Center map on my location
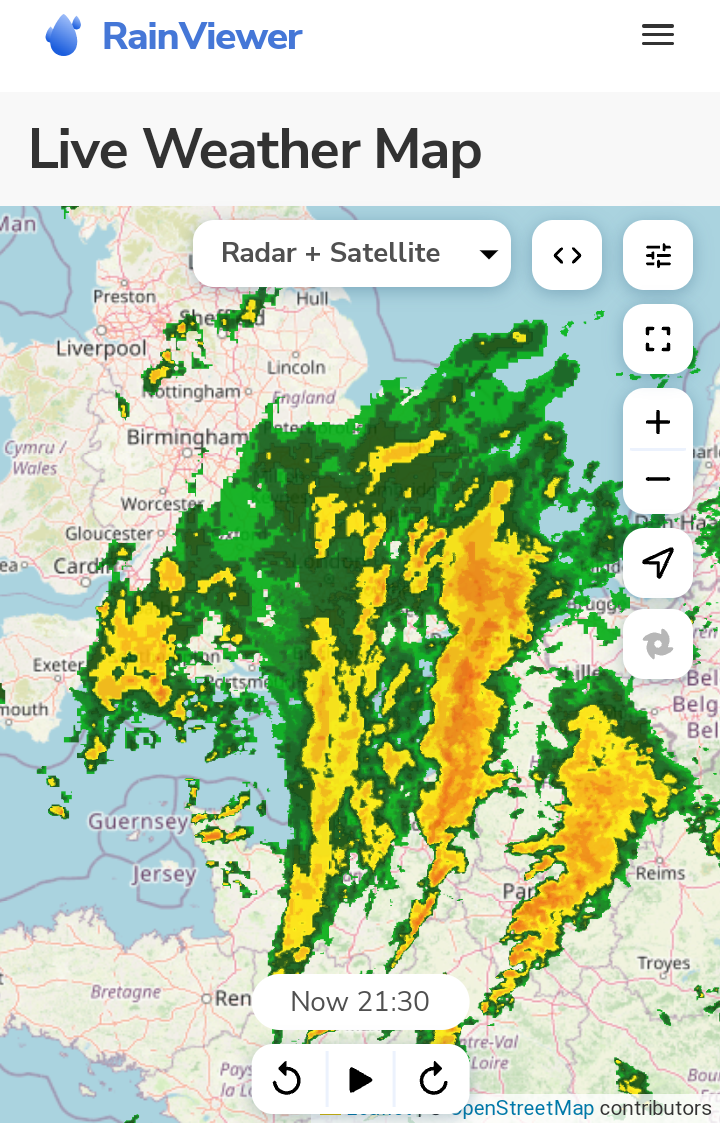Screen dimensions: 720x1123 pyautogui.click(x=658, y=563)
